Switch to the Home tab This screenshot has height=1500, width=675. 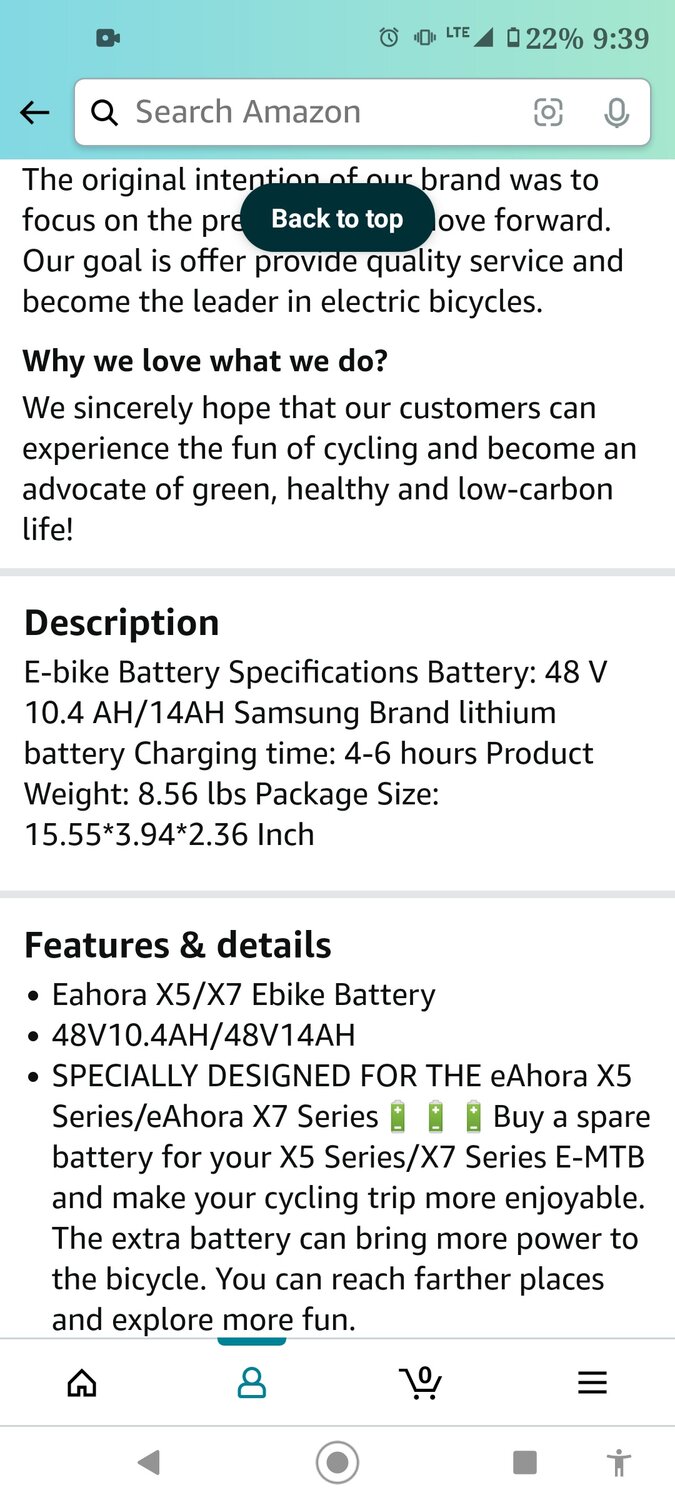pos(82,1383)
